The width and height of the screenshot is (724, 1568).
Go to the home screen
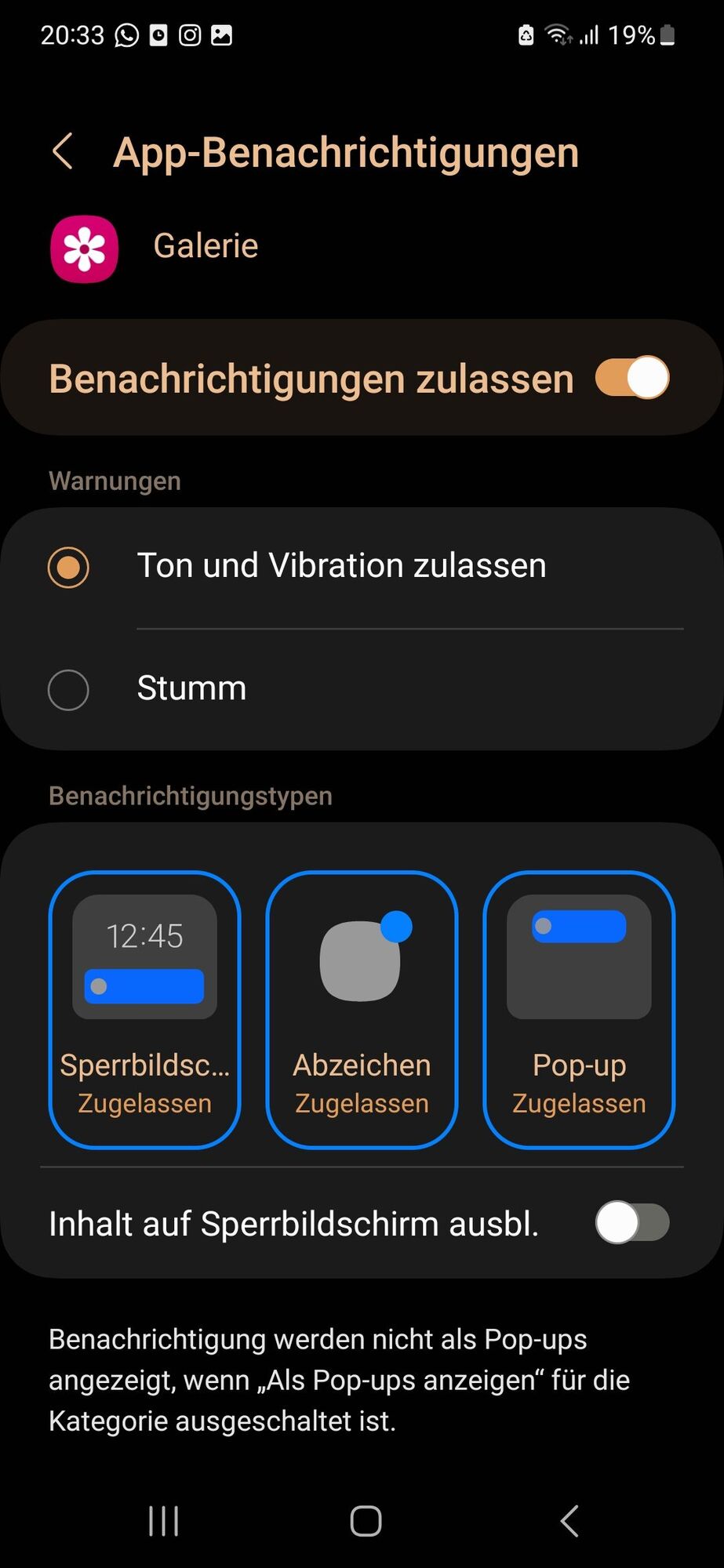point(366,1522)
